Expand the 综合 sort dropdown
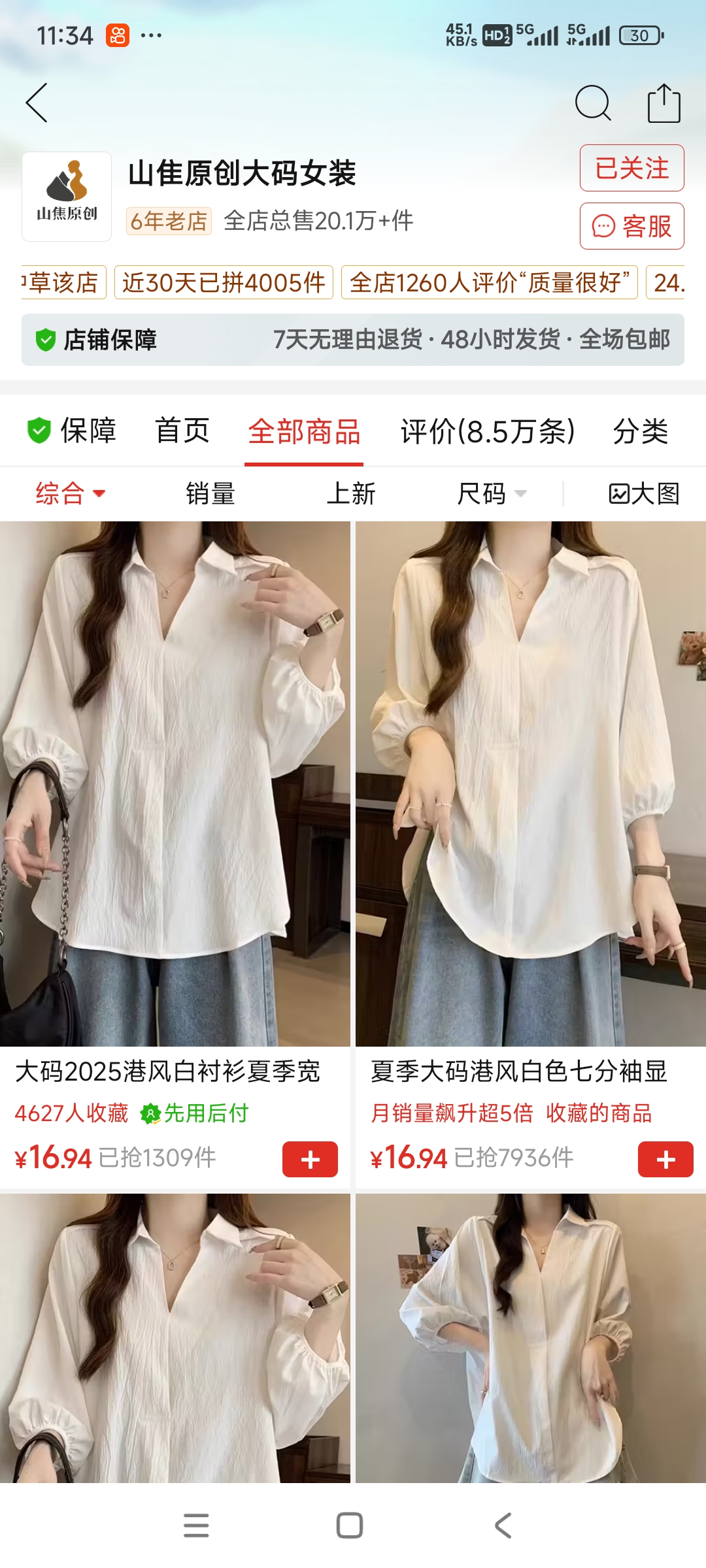The width and height of the screenshot is (706, 1568). coord(70,493)
